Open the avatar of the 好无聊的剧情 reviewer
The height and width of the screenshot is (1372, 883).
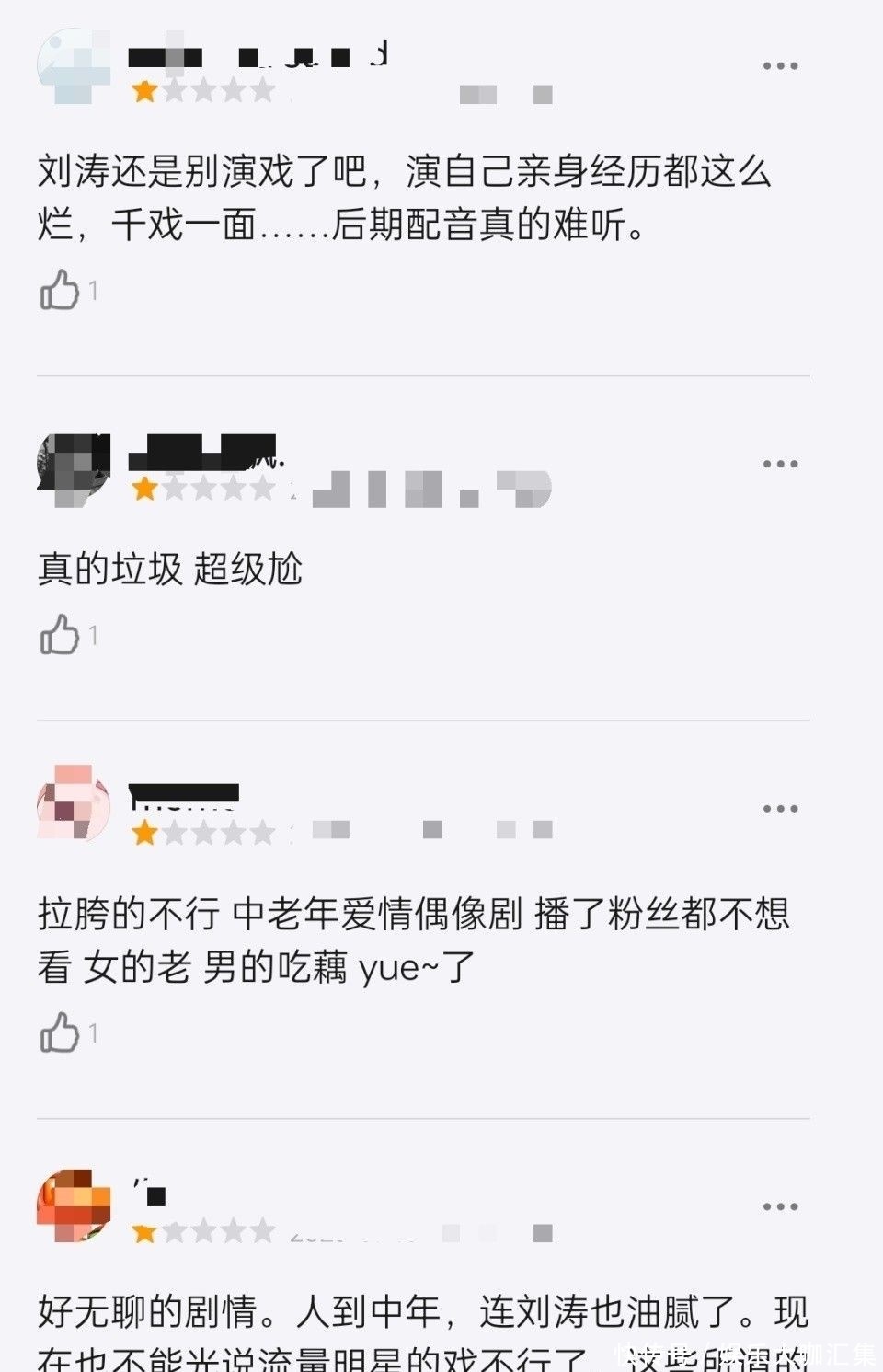click(x=73, y=1206)
